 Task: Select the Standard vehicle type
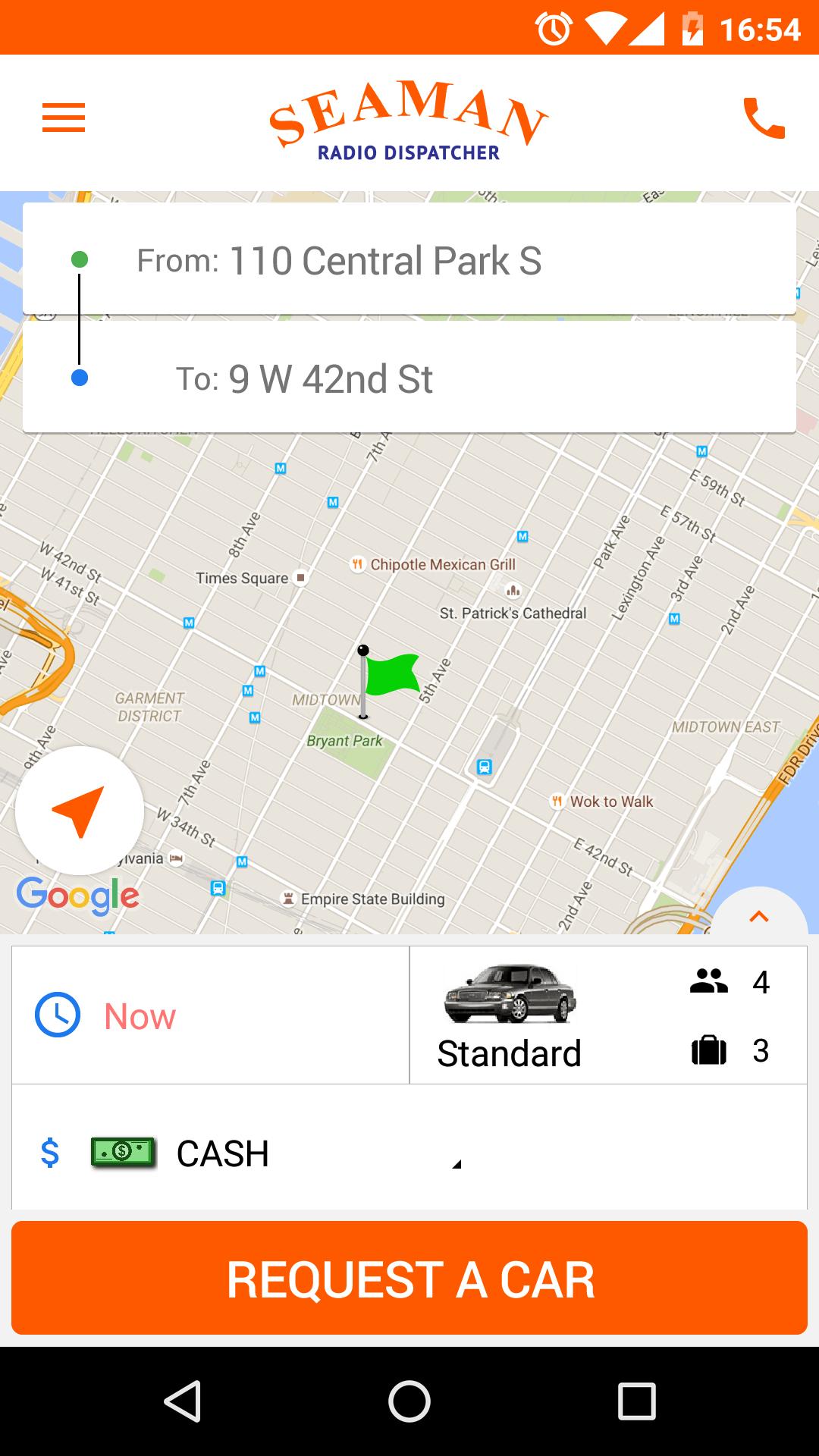click(608, 1015)
